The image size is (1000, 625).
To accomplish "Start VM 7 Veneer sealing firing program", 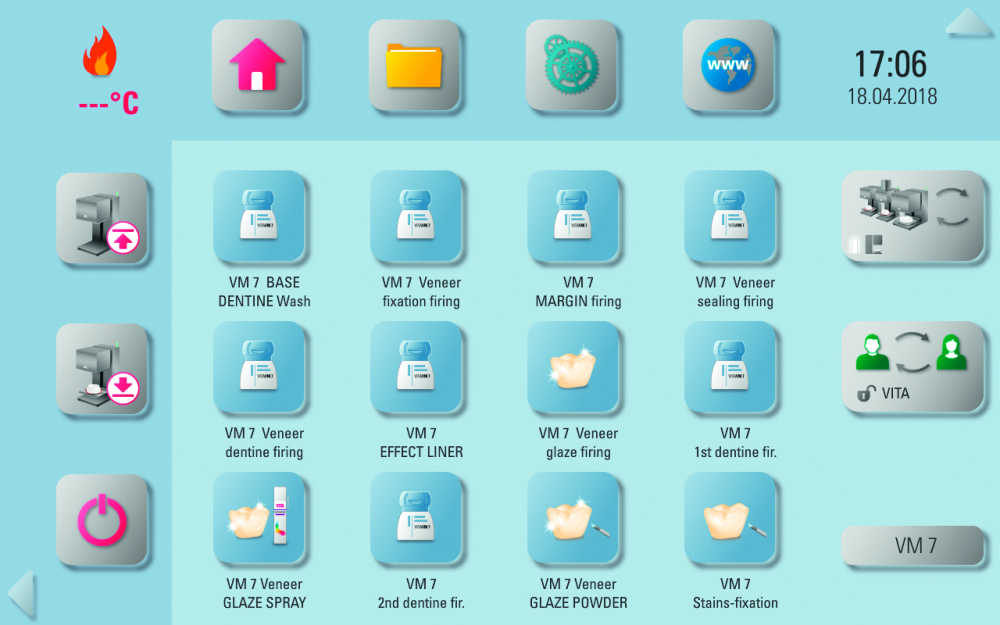I will pyautogui.click(x=730, y=217).
